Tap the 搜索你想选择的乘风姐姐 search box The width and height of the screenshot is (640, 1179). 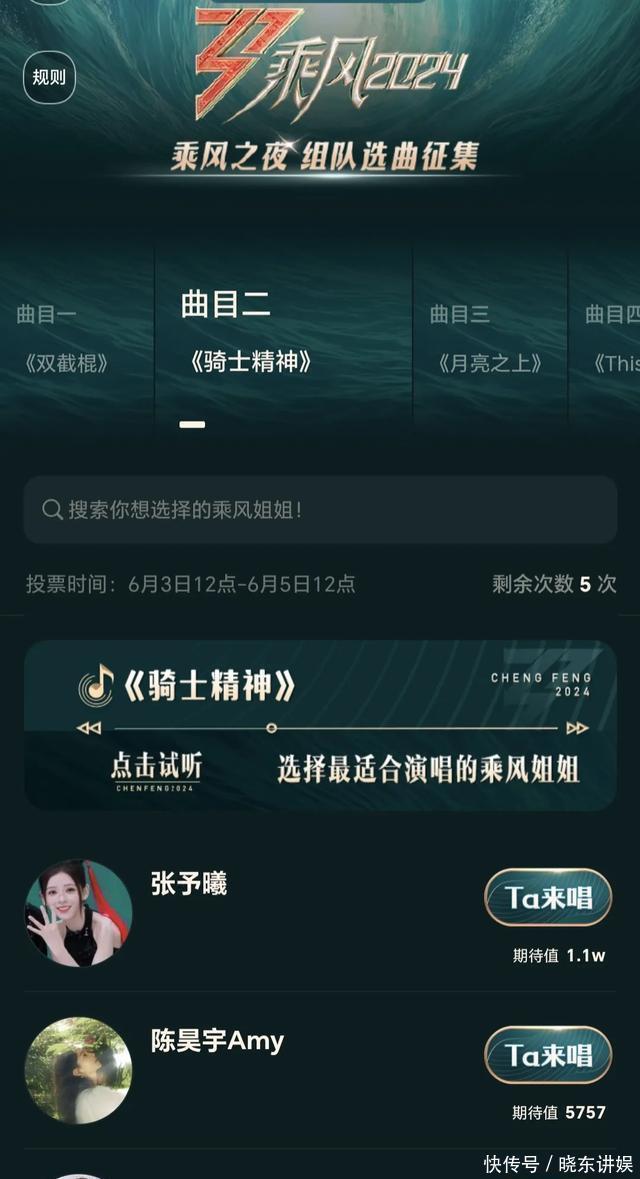(320, 510)
